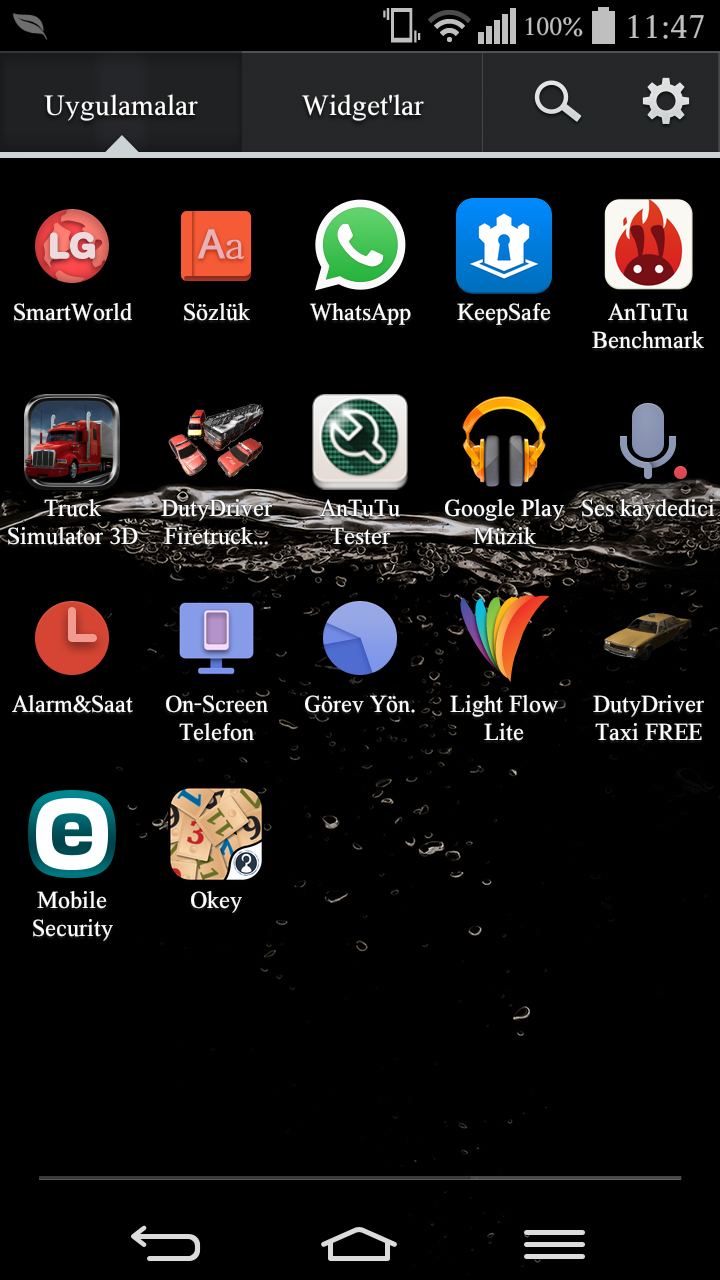Open the app drawer search icon

(557, 102)
